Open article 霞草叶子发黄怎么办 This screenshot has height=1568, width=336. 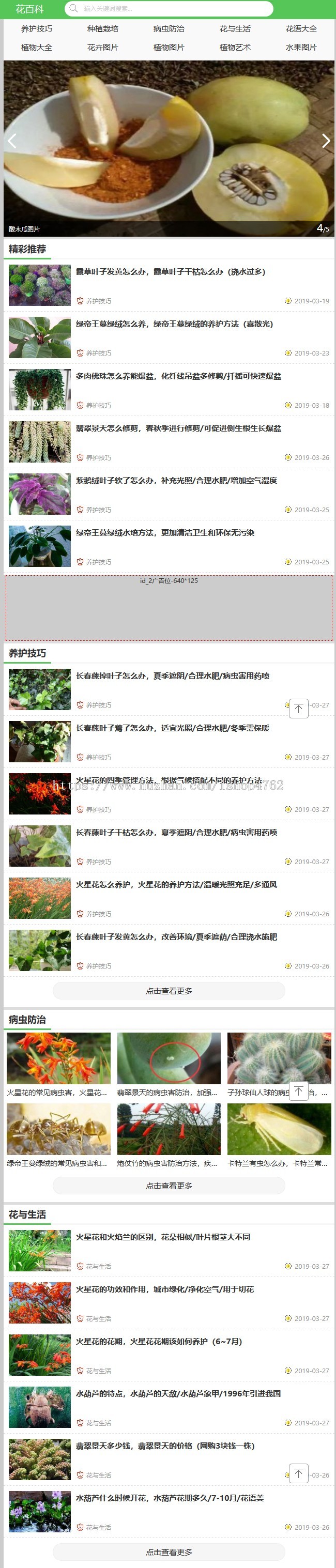[170, 271]
